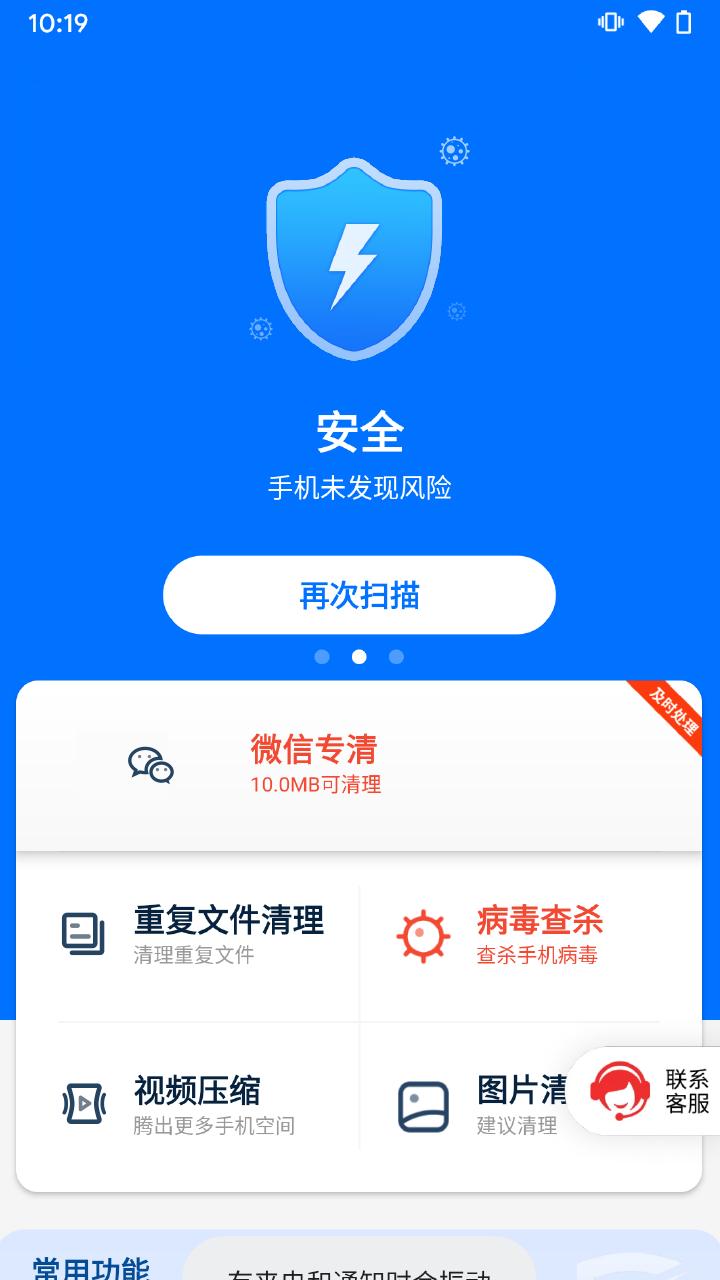The height and width of the screenshot is (1280, 720).
Task: Open 清理重复文件 duplicate cleaner
Action: pos(192,958)
